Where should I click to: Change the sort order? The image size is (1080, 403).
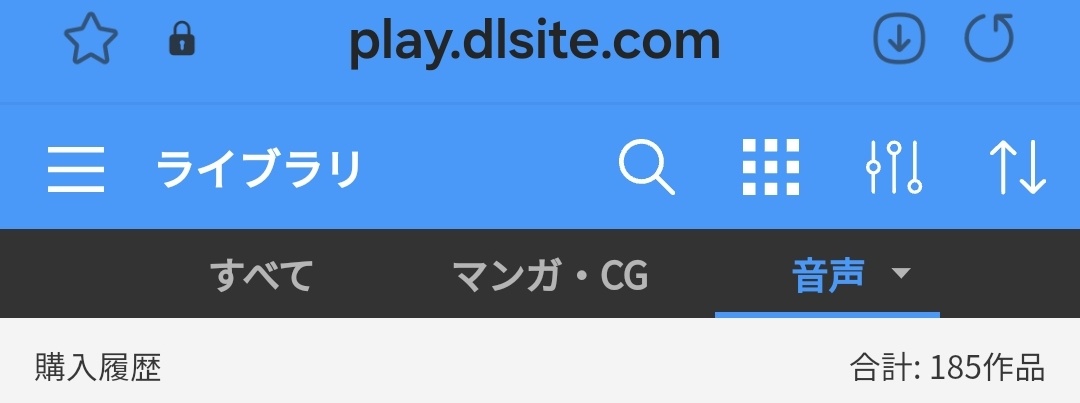click(x=1017, y=167)
